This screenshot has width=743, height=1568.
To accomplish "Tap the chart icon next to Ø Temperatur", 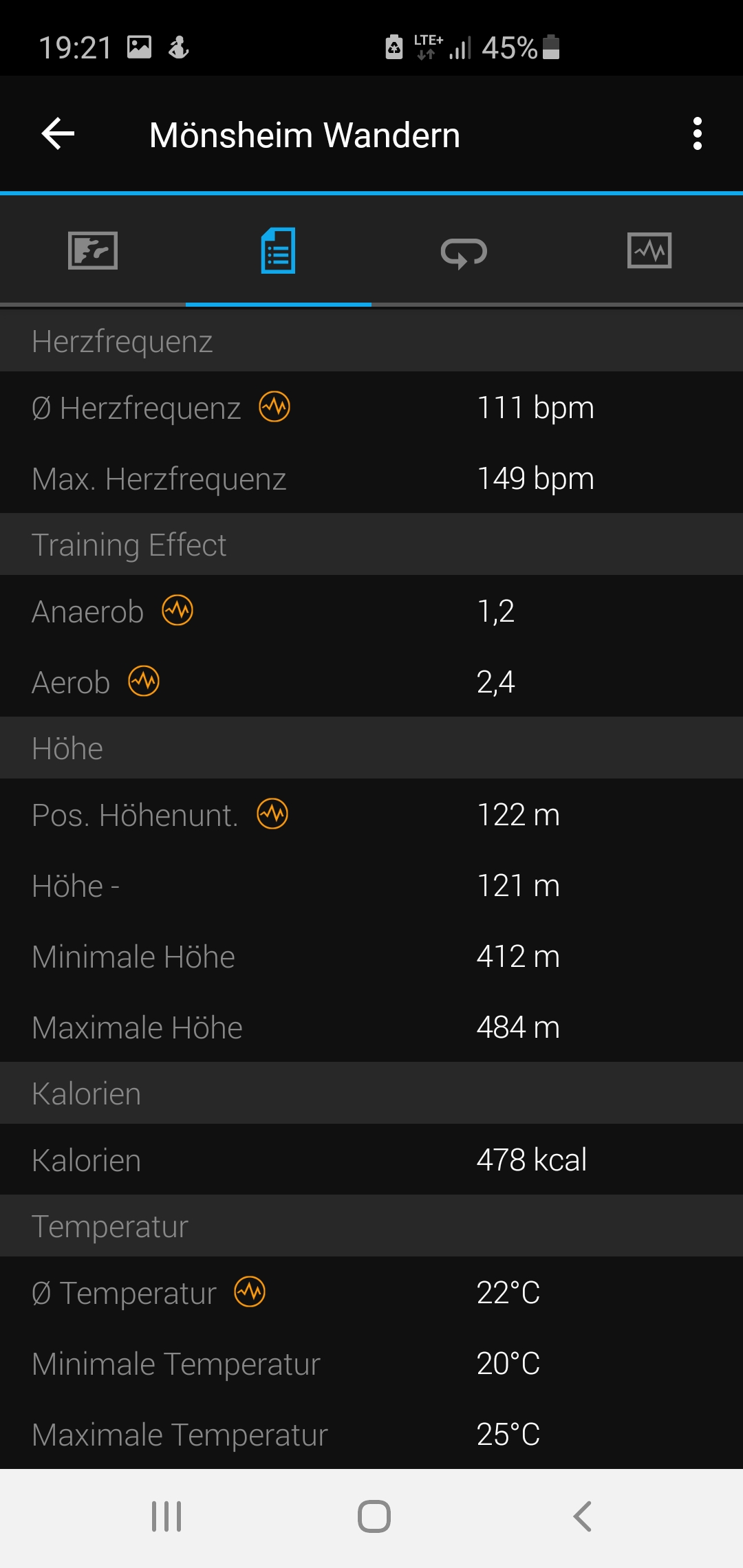I will [x=250, y=1292].
